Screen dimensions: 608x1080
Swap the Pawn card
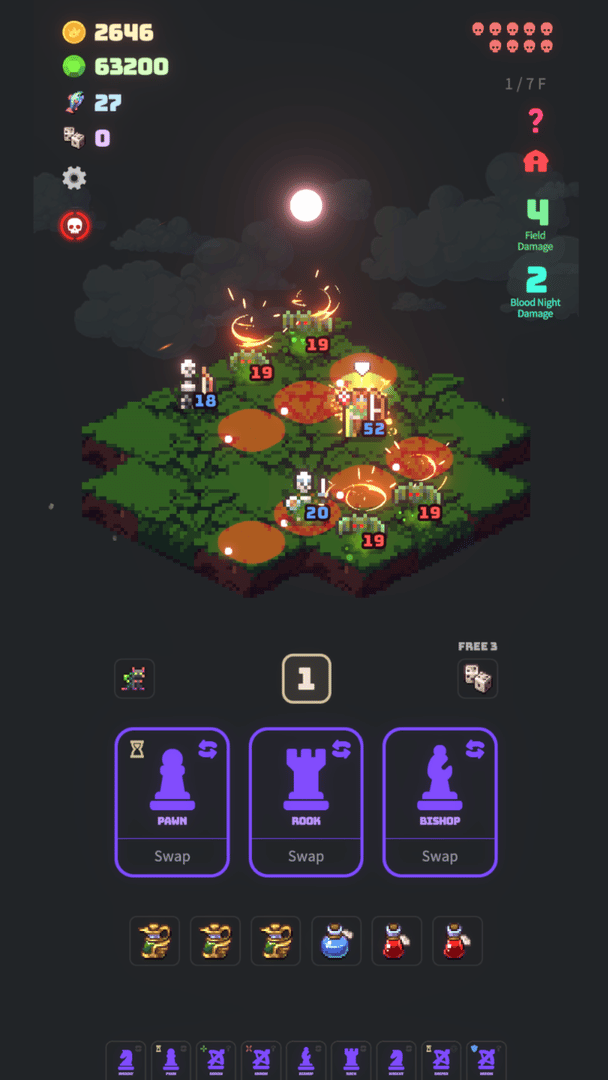tap(172, 856)
